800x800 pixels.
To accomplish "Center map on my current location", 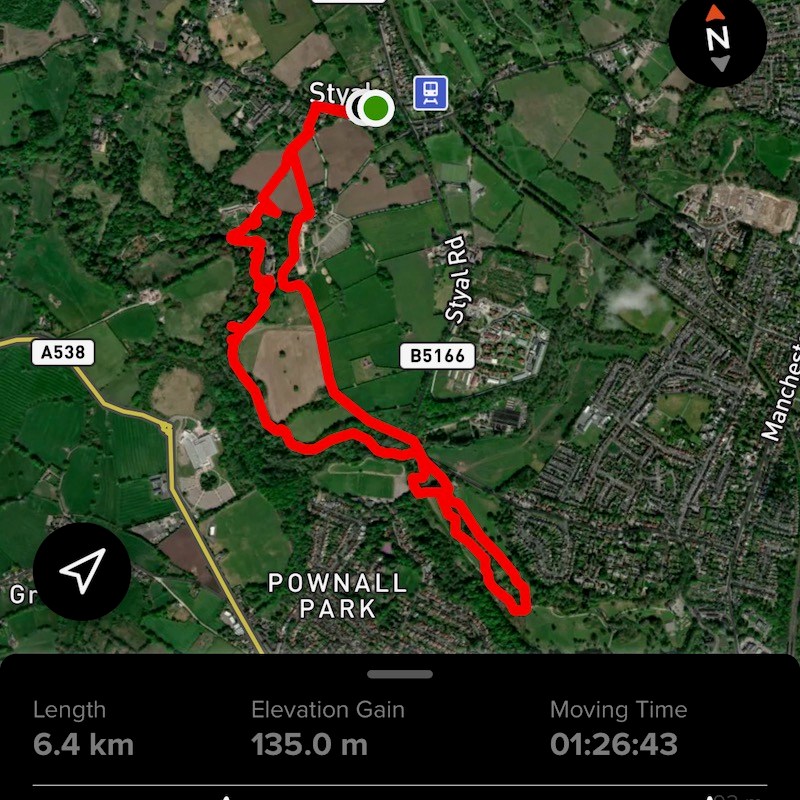I will pyautogui.click(x=82, y=571).
